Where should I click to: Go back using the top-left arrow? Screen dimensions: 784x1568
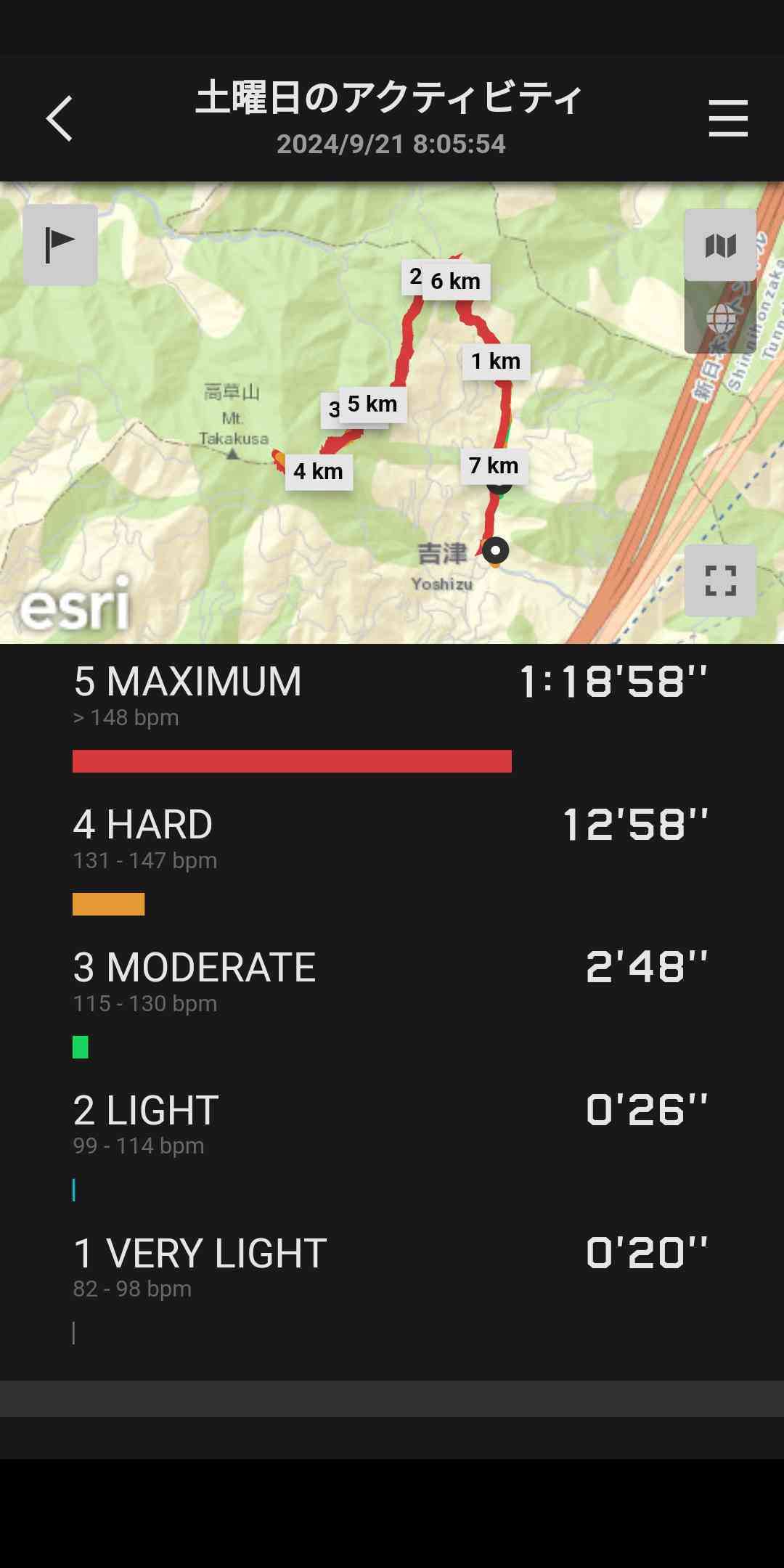point(60,118)
